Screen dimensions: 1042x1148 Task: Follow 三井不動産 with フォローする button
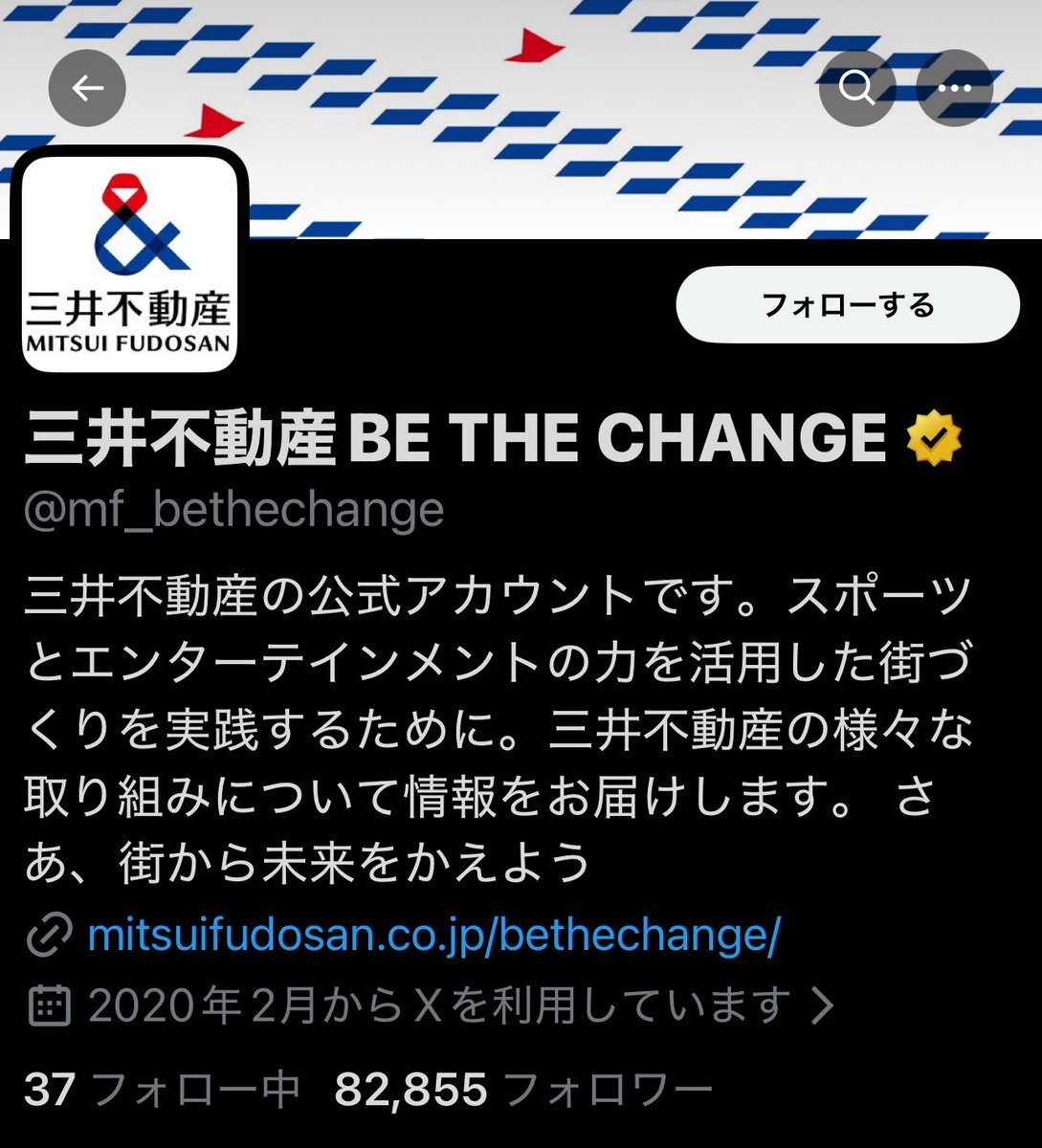[x=848, y=305]
